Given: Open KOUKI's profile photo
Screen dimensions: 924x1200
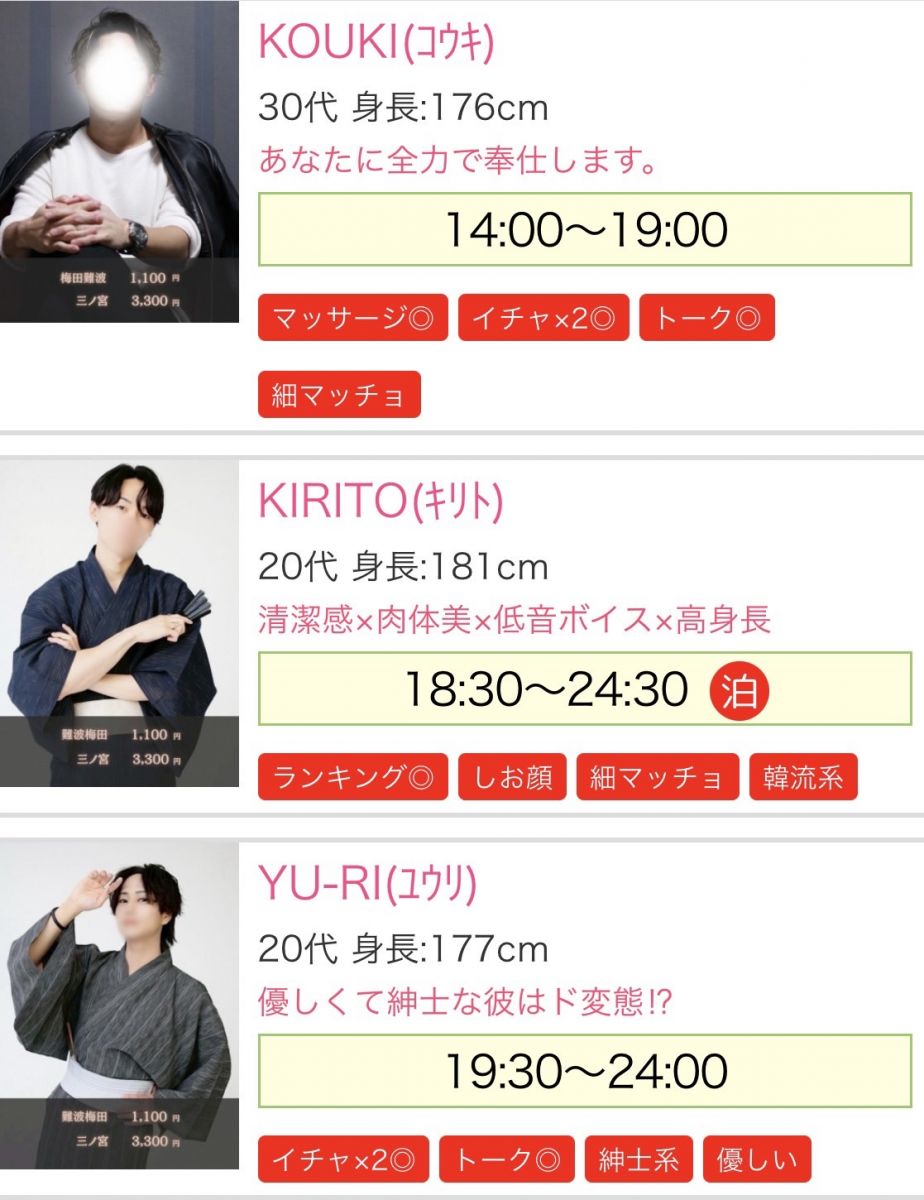Looking at the screenshot, I should coord(119,162).
